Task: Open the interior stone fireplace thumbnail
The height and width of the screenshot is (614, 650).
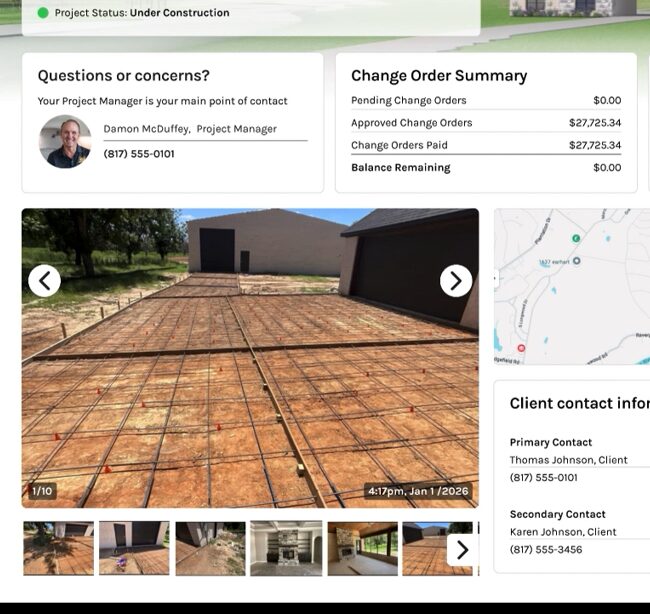Action: (x=286, y=548)
